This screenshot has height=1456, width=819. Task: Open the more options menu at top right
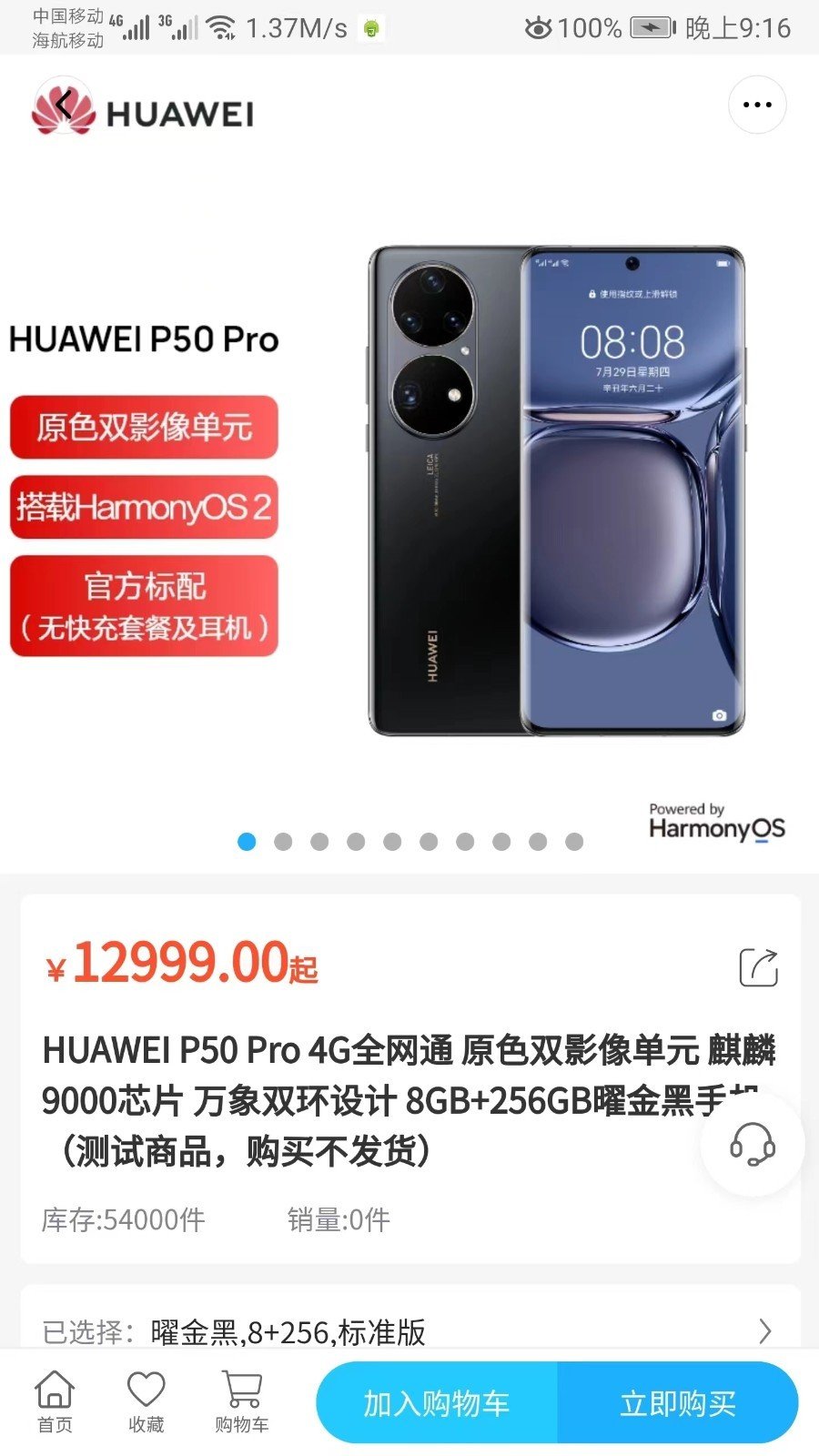[x=757, y=105]
